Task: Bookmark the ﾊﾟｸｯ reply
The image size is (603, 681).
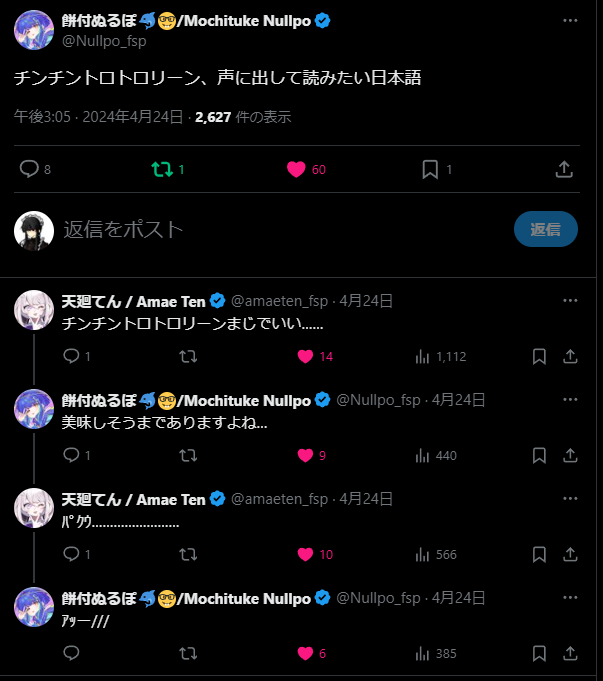Action: (x=539, y=554)
